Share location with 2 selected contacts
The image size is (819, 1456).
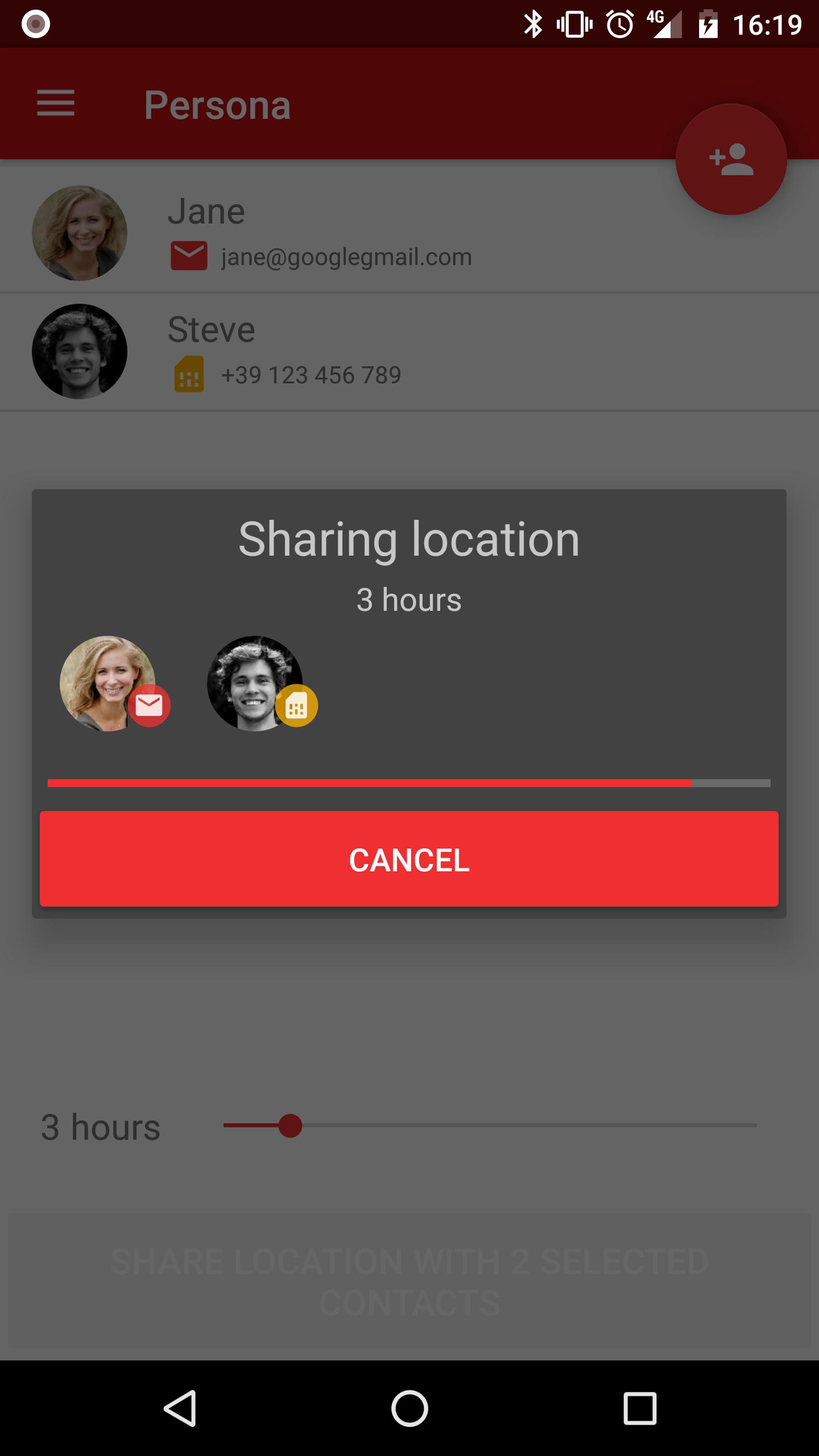409,1282
